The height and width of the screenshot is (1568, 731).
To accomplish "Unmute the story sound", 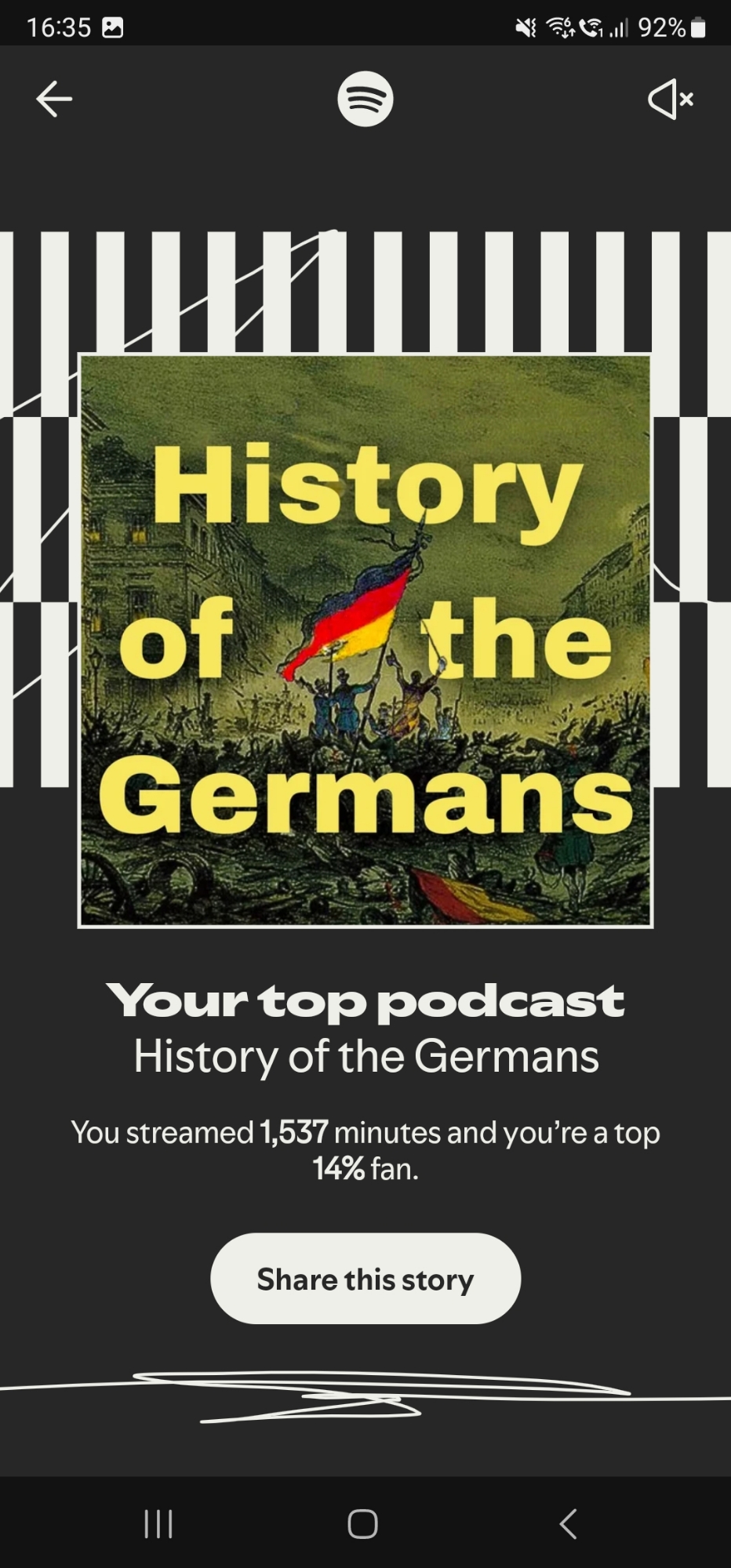I will (671, 100).
